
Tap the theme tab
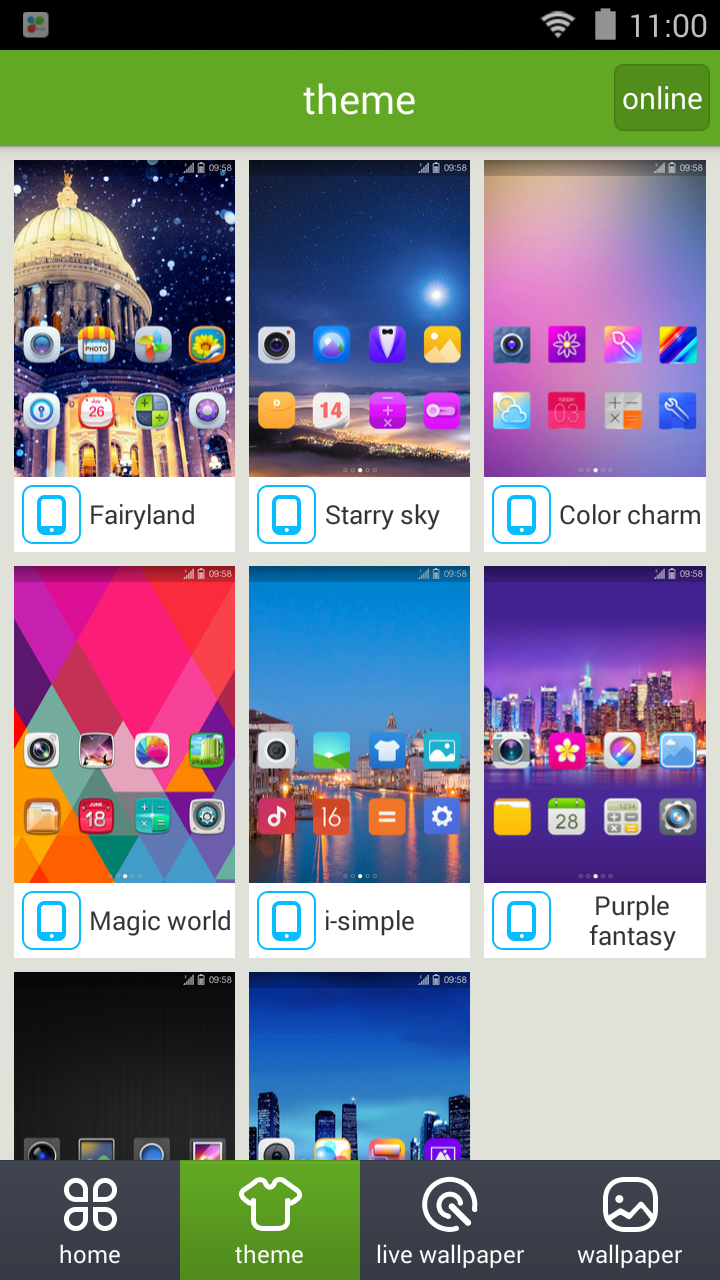pos(270,1220)
